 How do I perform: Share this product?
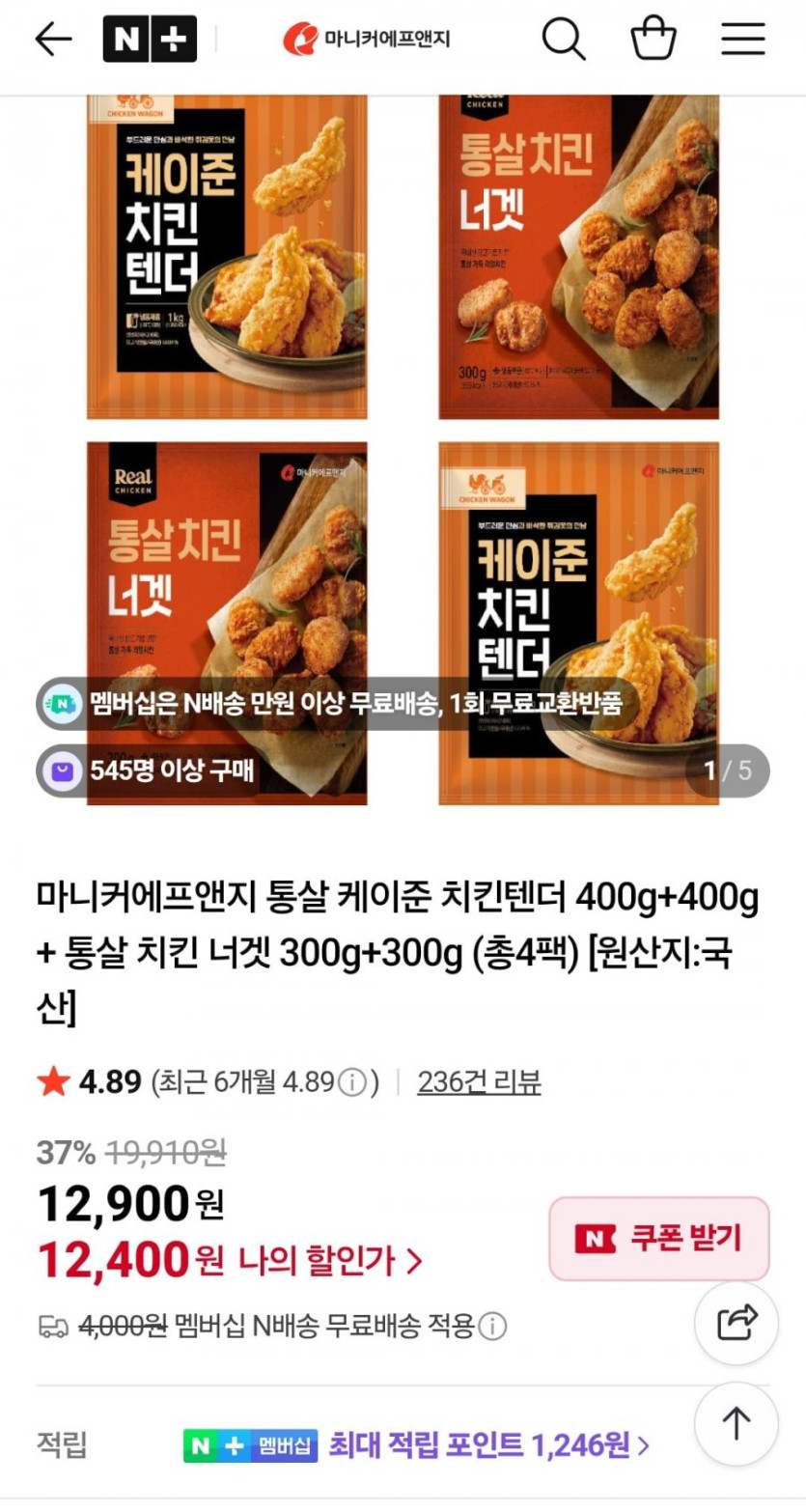737,1323
